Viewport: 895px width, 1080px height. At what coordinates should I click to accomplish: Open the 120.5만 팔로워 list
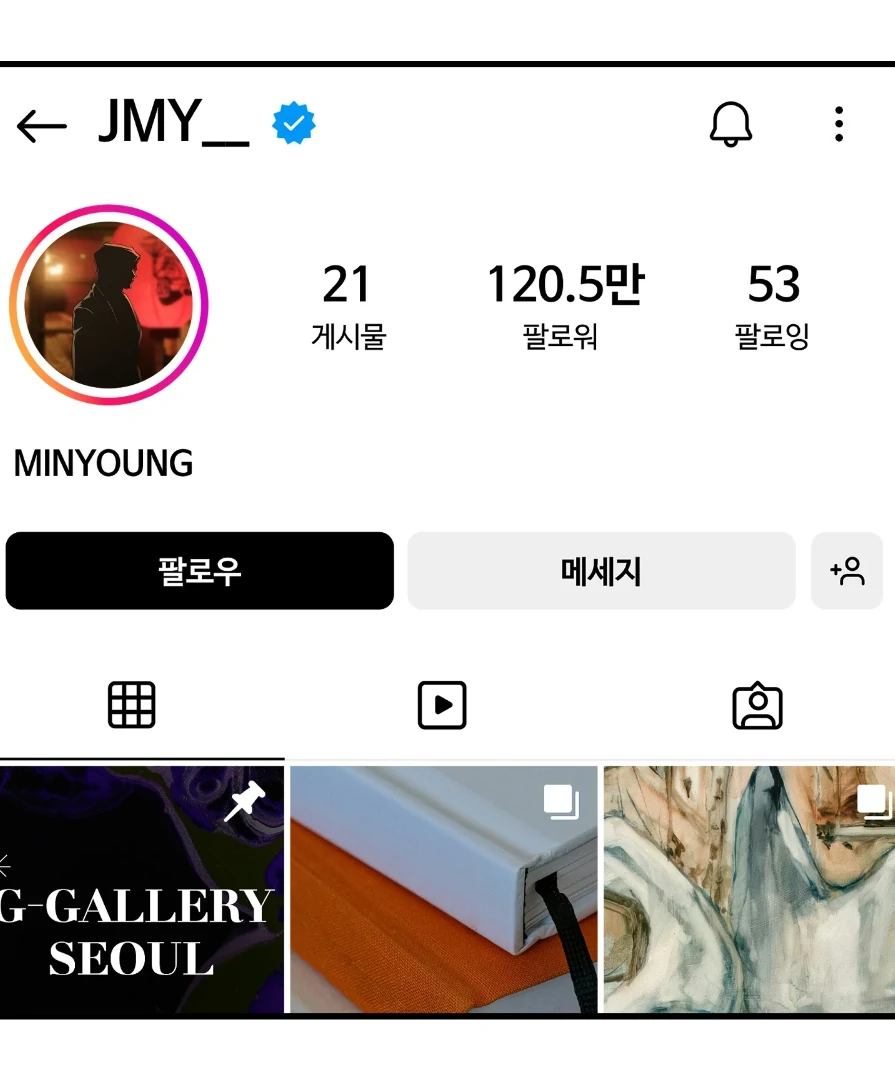tap(564, 305)
